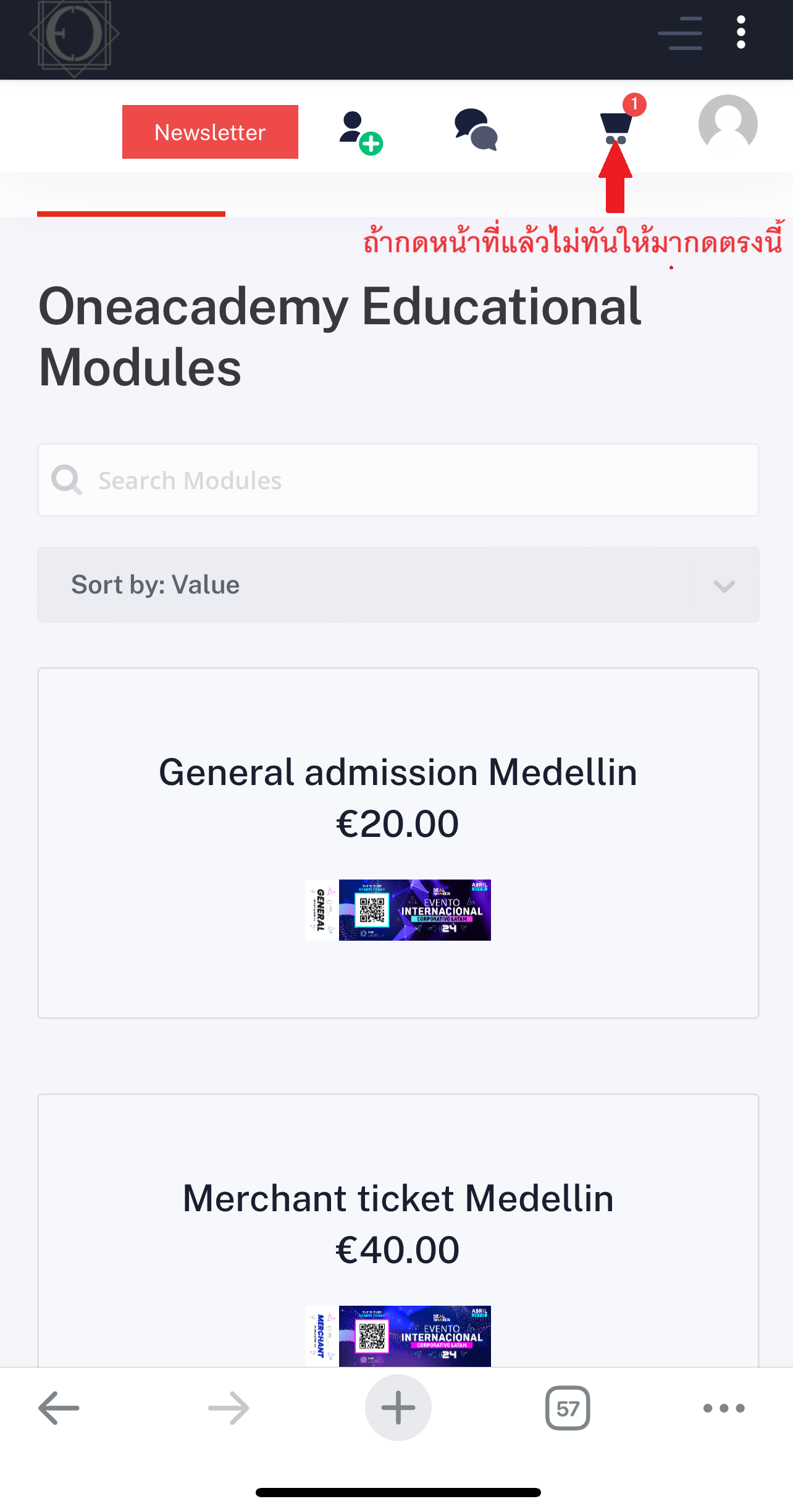The image size is (793, 1512).
Task: Expand the Sort by: Value dropdown
Action: (x=398, y=584)
